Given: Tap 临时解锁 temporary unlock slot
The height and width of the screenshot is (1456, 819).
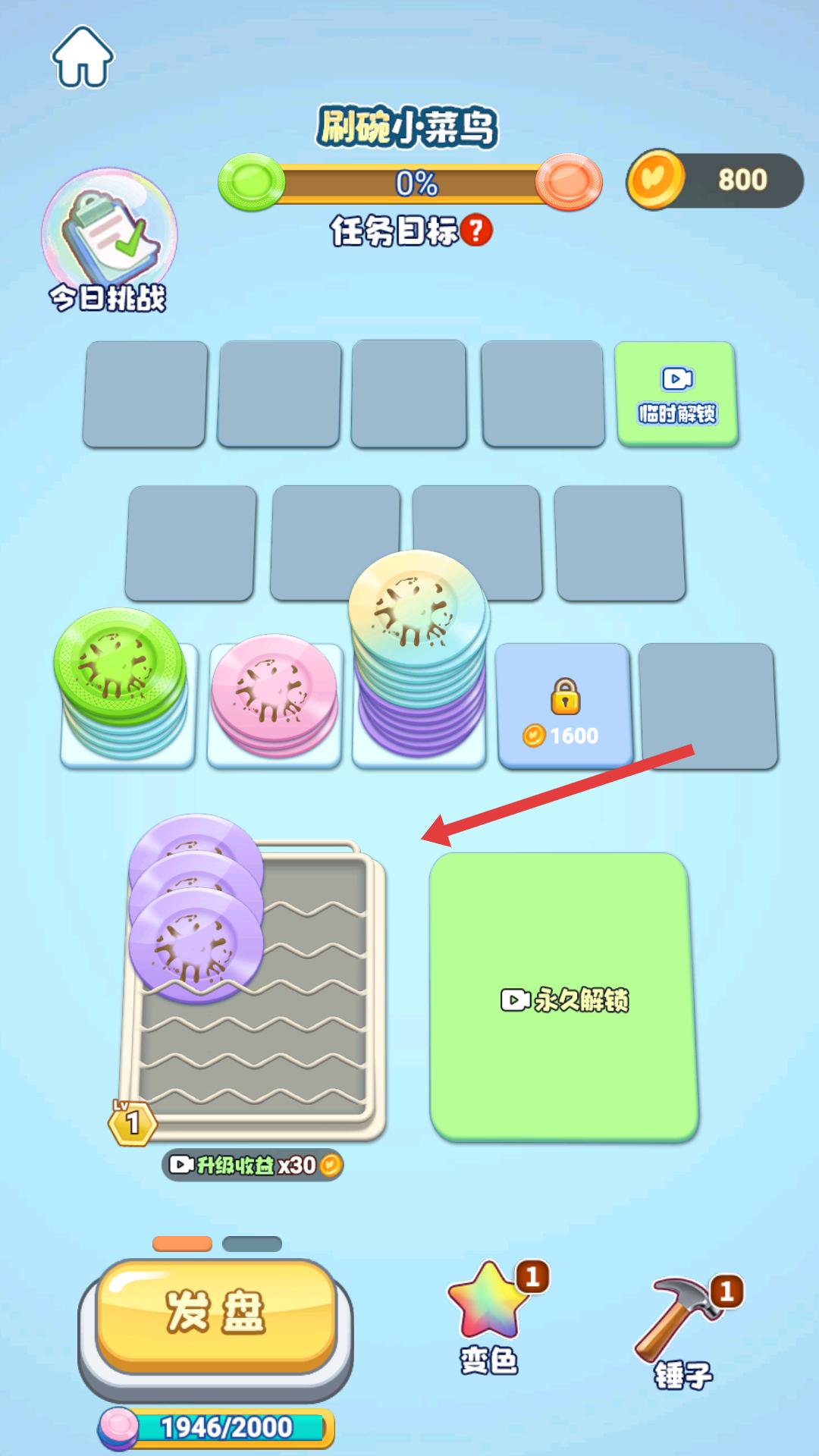Looking at the screenshot, I should click(x=676, y=394).
